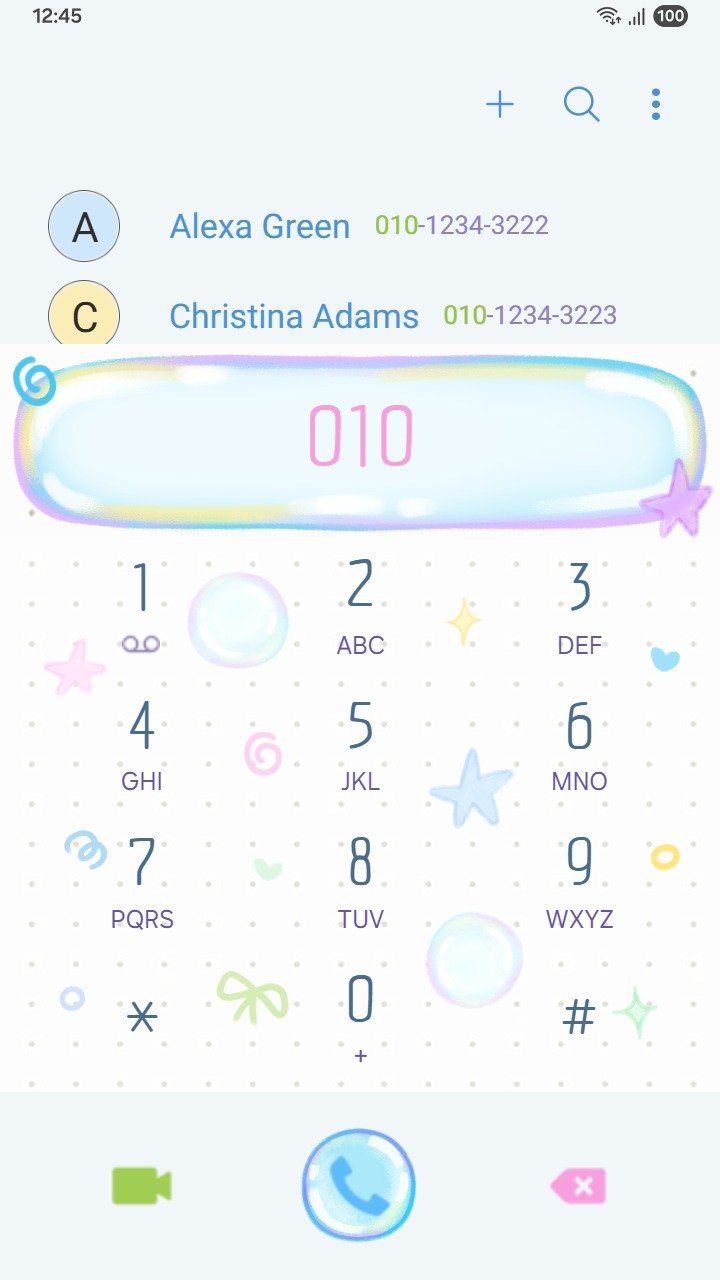Dial digit 2 ABC key

tap(360, 606)
